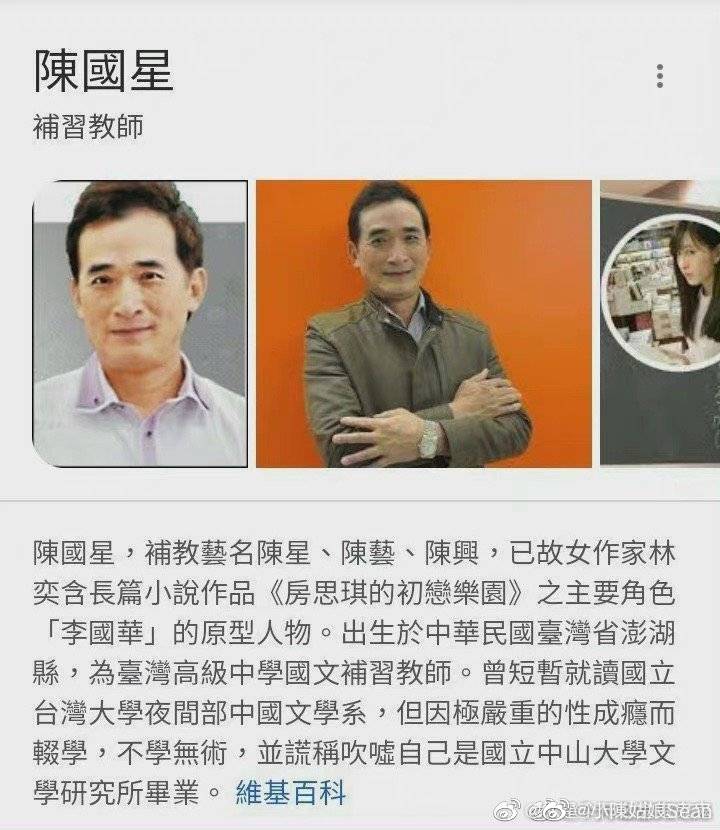Viewport: 720px width, 830px height.
Task: Open the three-dot overflow menu
Action: [x=659, y=77]
